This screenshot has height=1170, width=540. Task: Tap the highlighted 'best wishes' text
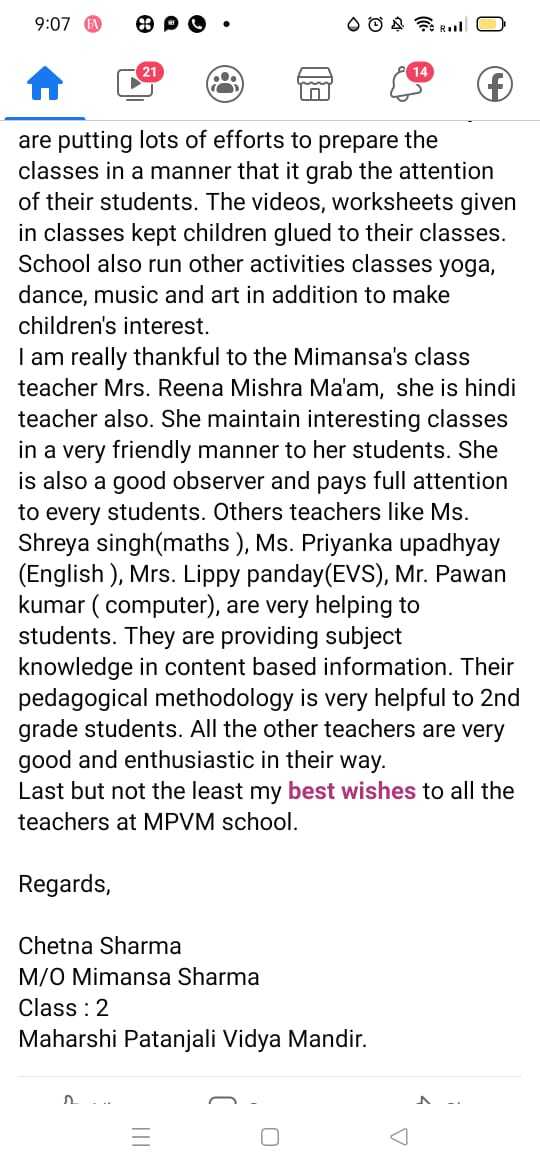[x=351, y=791]
